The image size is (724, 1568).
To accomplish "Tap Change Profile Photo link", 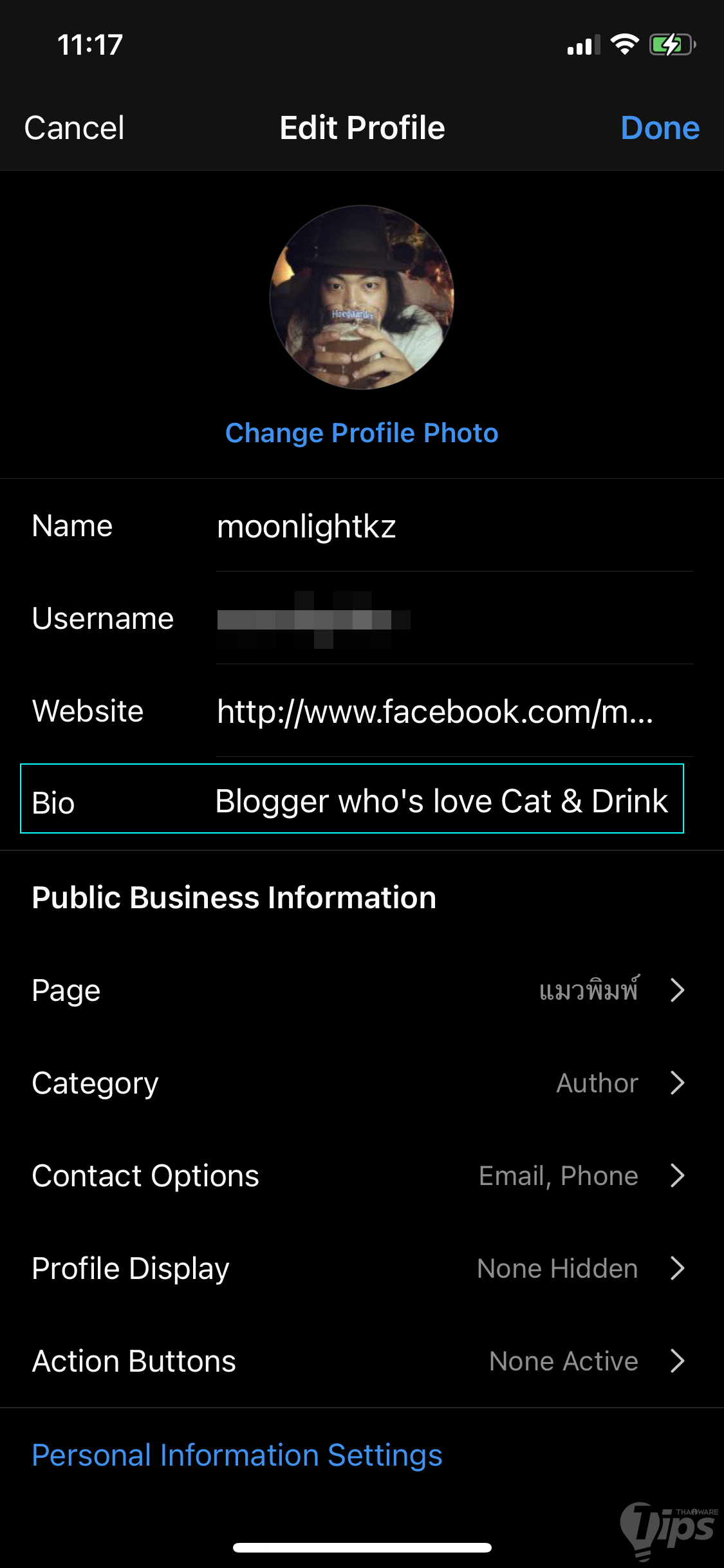I will (362, 433).
